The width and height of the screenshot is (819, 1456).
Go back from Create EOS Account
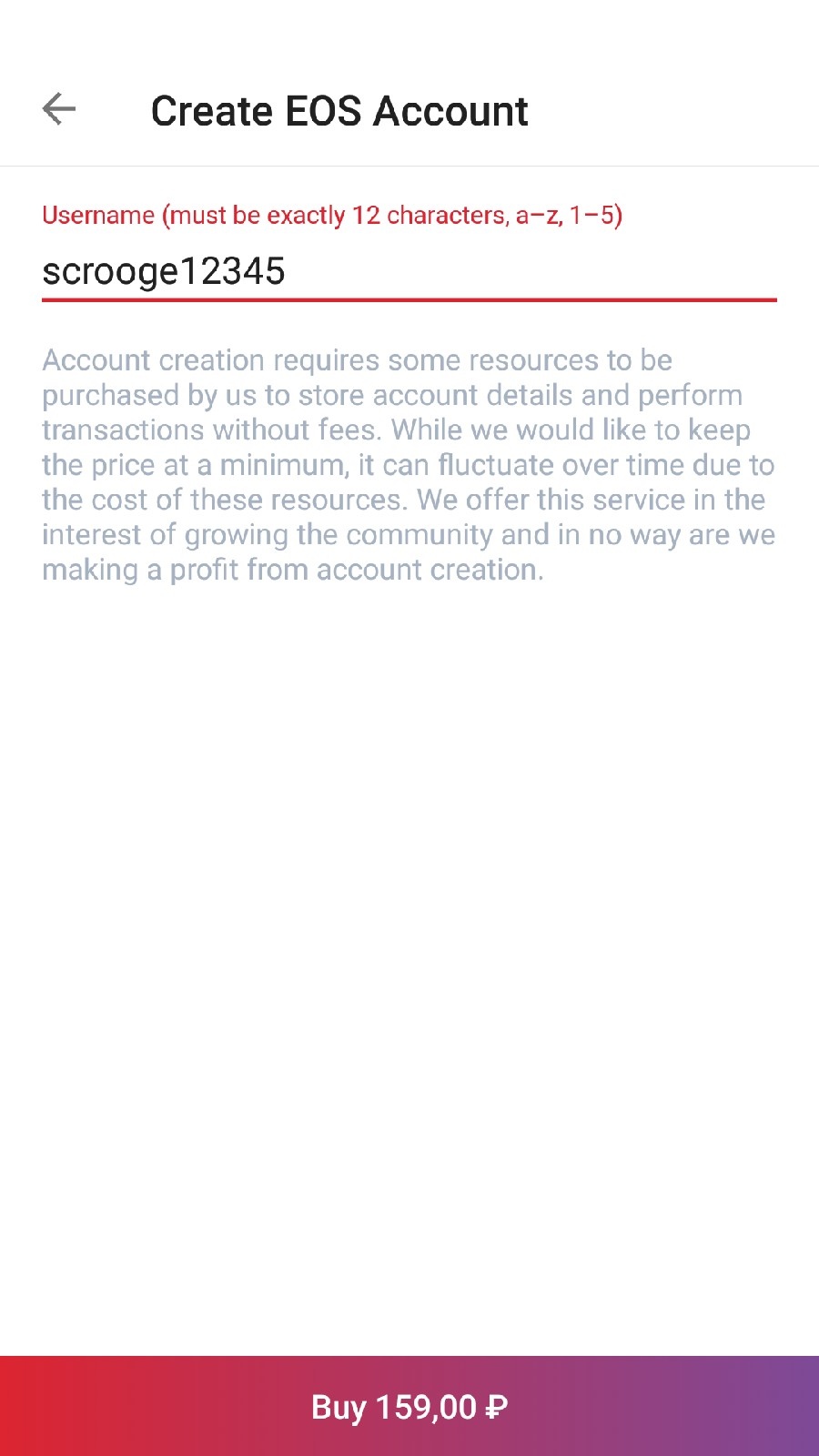59,109
